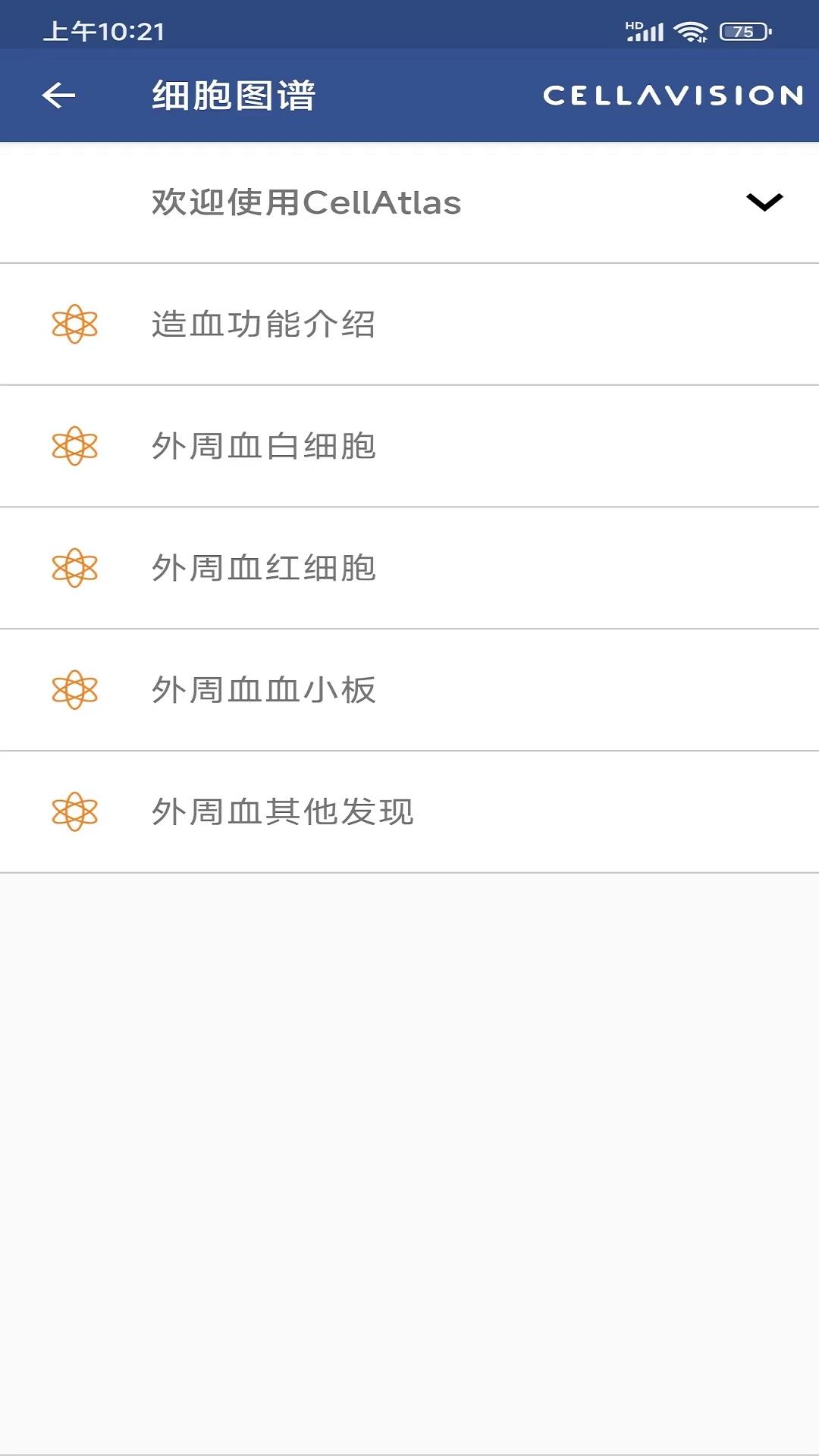Click the atom icon beside 外周血红细胞

(75, 568)
